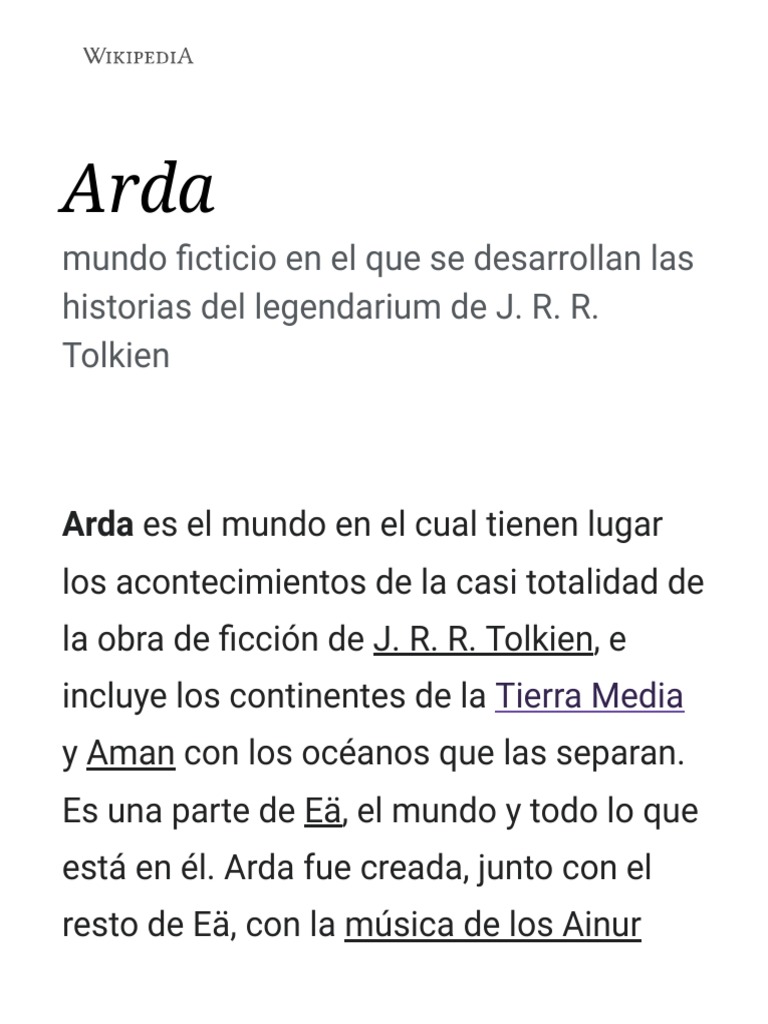Open the Aman article link
This screenshot has width=768, height=1024.
click(131, 753)
